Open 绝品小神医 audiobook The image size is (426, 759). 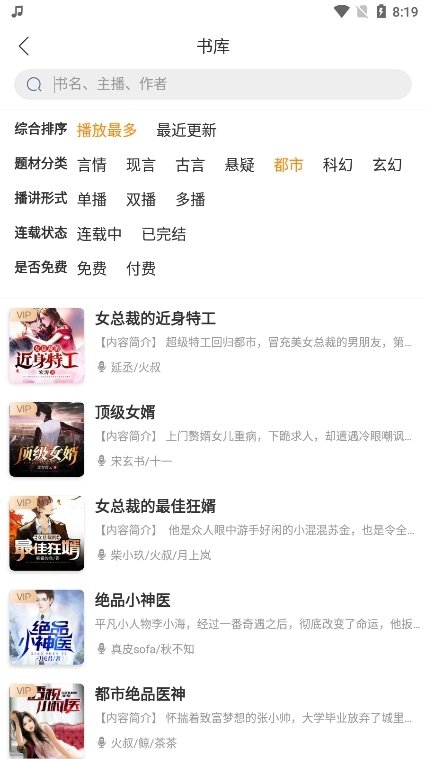[213, 627]
